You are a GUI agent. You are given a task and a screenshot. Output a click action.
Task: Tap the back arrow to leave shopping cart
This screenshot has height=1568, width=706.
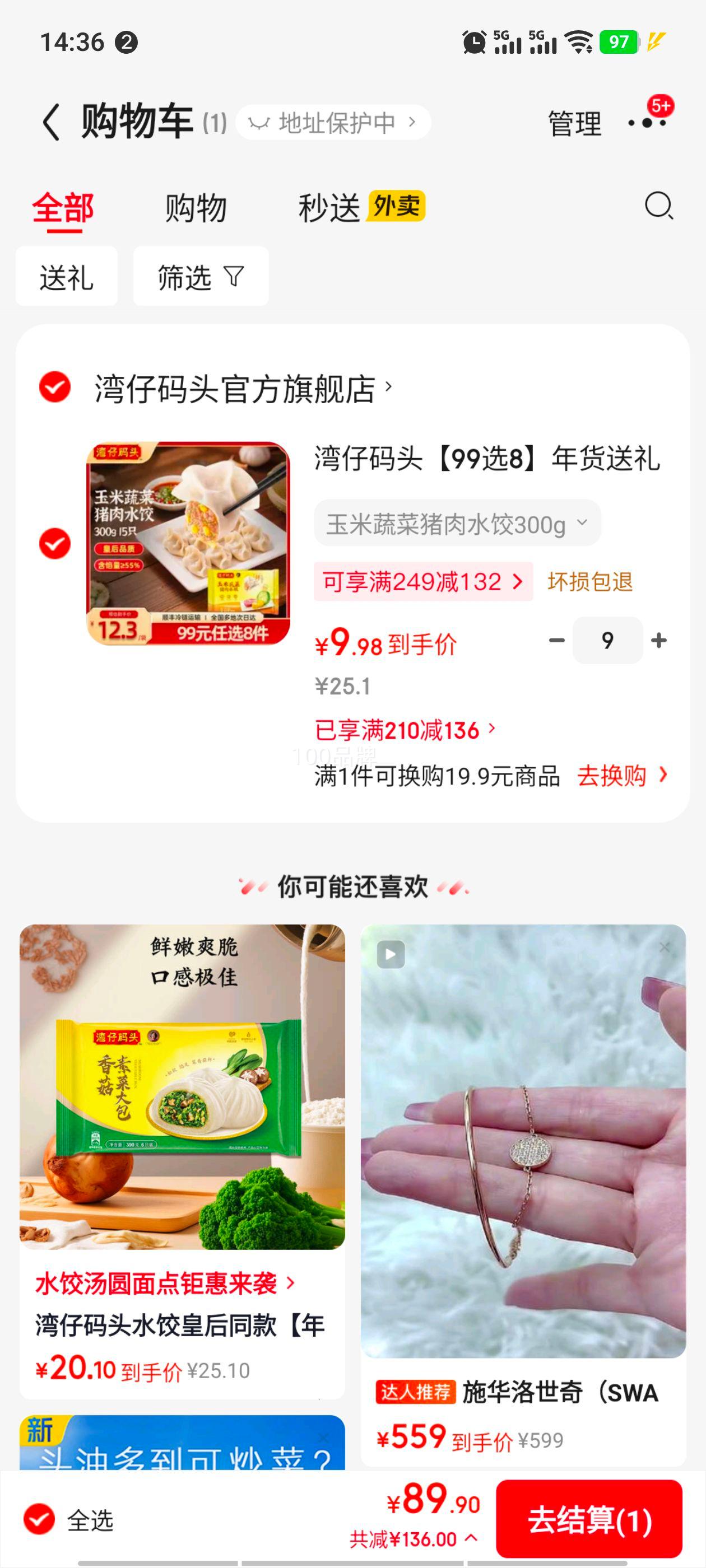click(x=52, y=121)
